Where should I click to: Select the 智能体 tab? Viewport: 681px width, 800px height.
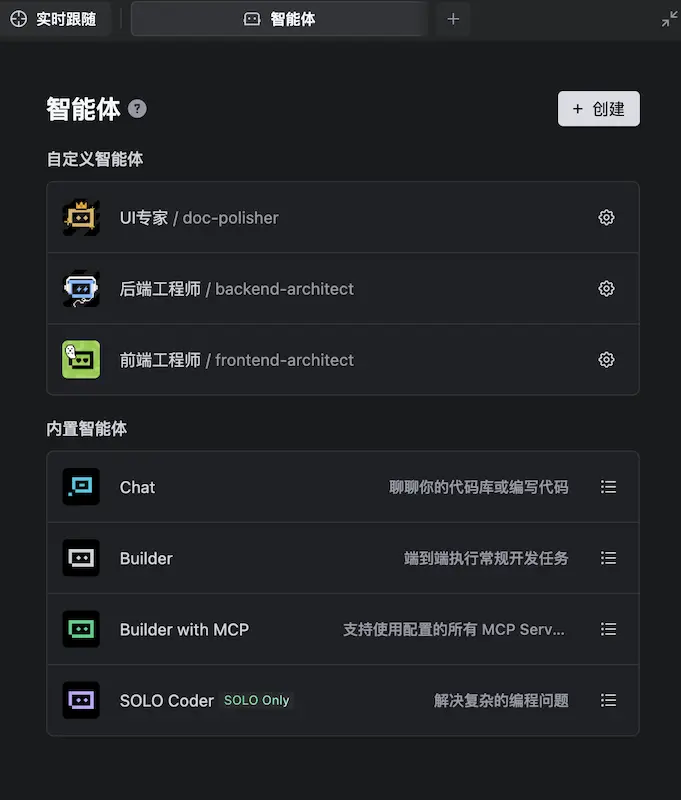[280, 18]
